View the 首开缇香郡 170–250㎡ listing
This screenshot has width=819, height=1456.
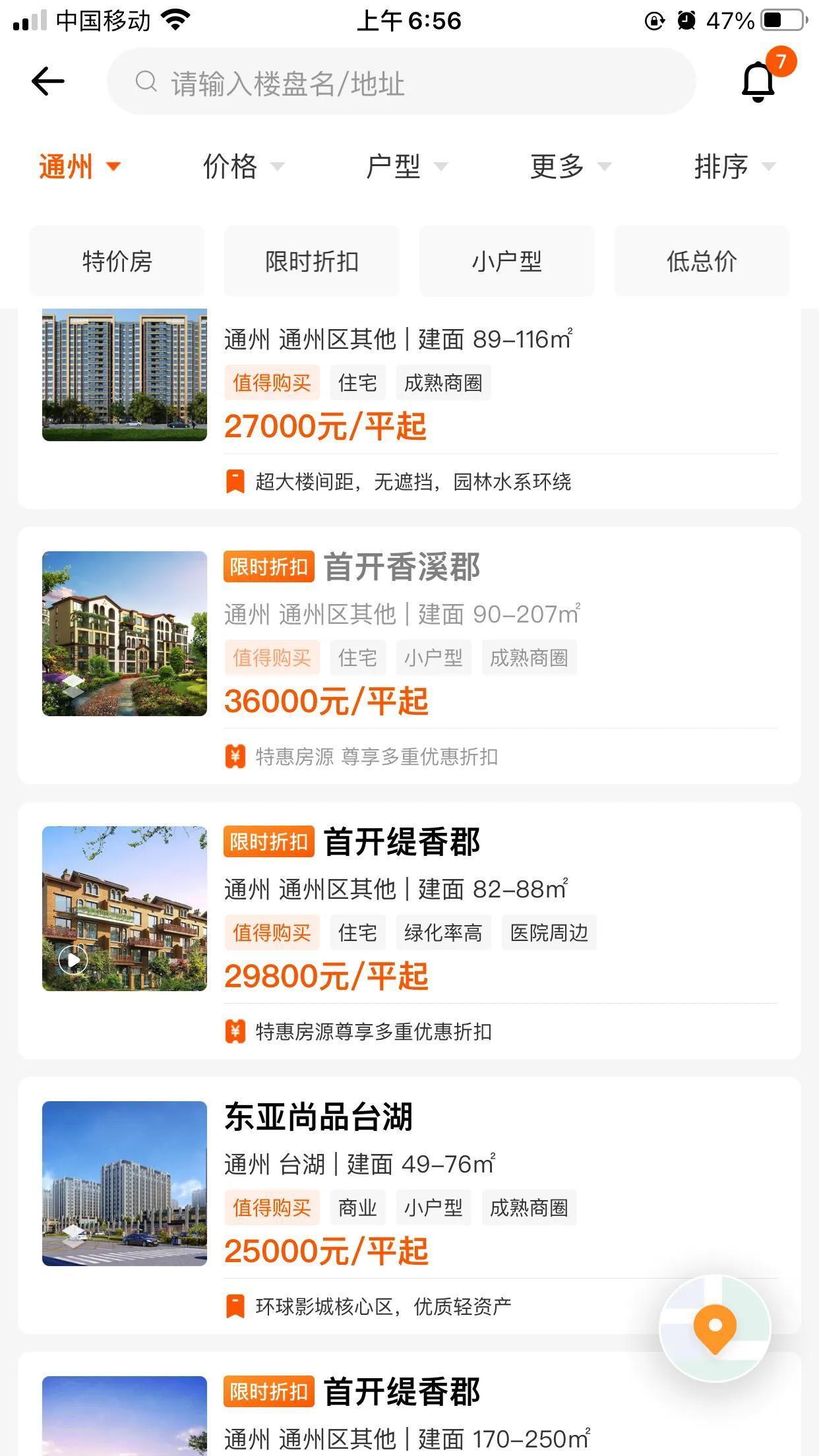409,1411
